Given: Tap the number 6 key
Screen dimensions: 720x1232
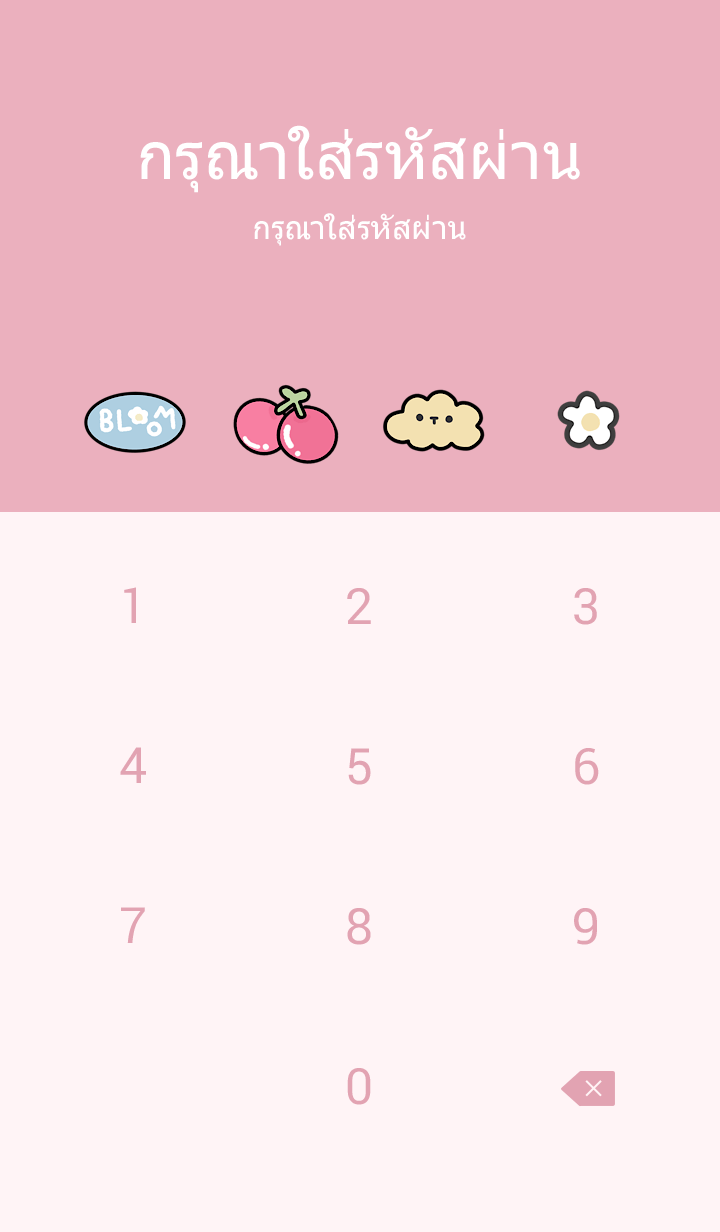Looking at the screenshot, I should 586,767.
